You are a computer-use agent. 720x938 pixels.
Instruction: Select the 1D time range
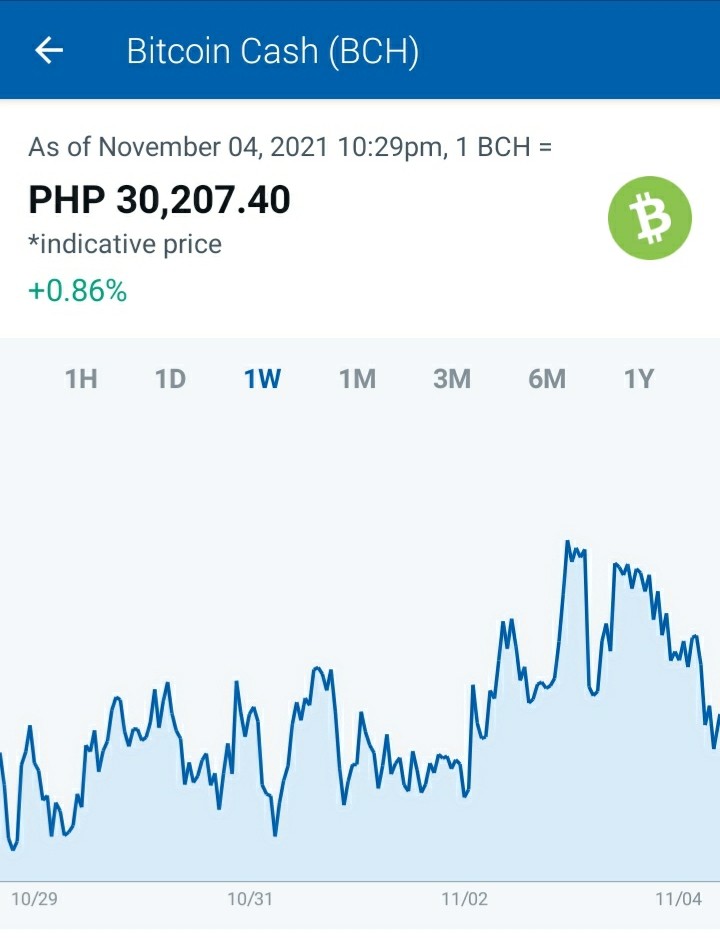point(170,379)
